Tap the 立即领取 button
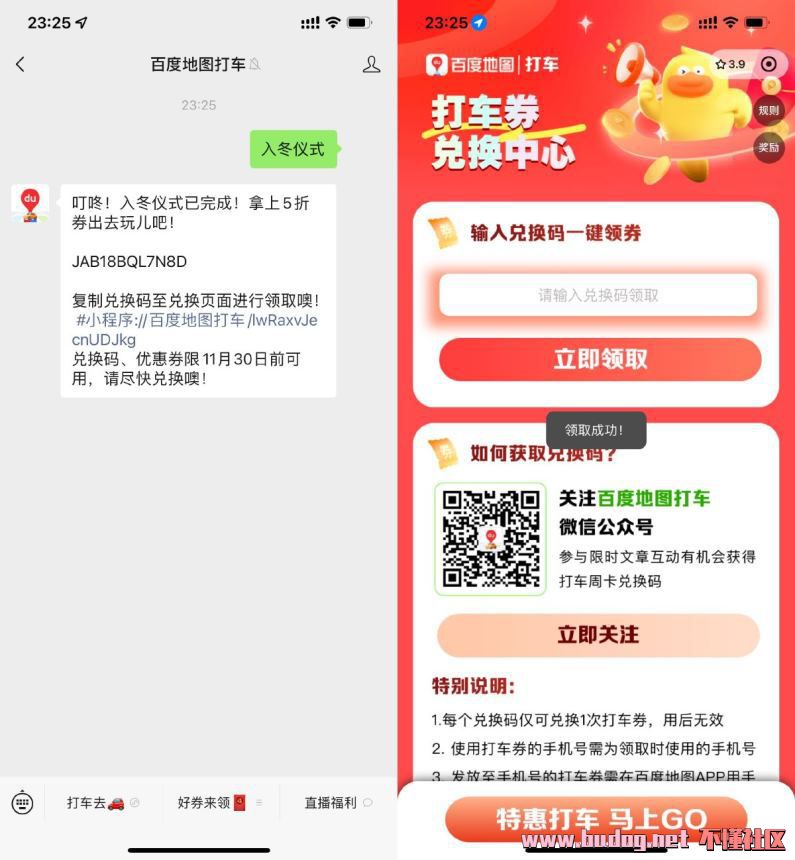The height and width of the screenshot is (860, 795). pyautogui.click(x=600, y=359)
